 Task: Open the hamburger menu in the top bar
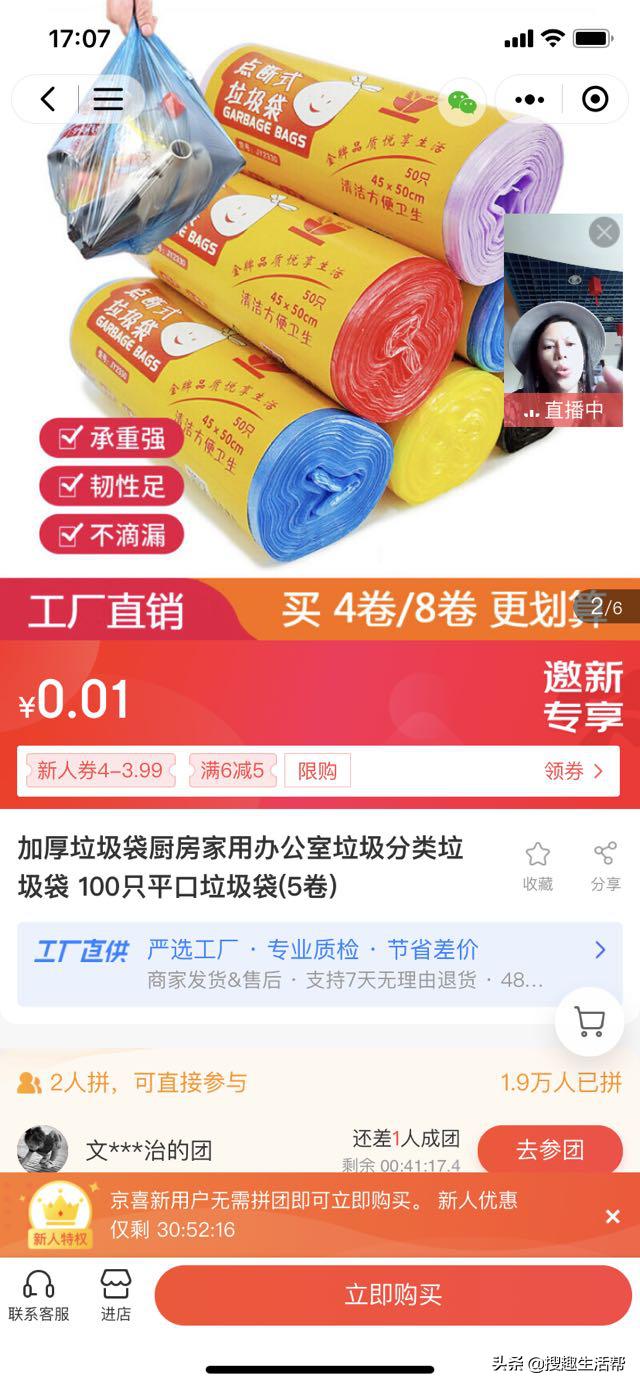pyautogui.click(x=108, y=99)
